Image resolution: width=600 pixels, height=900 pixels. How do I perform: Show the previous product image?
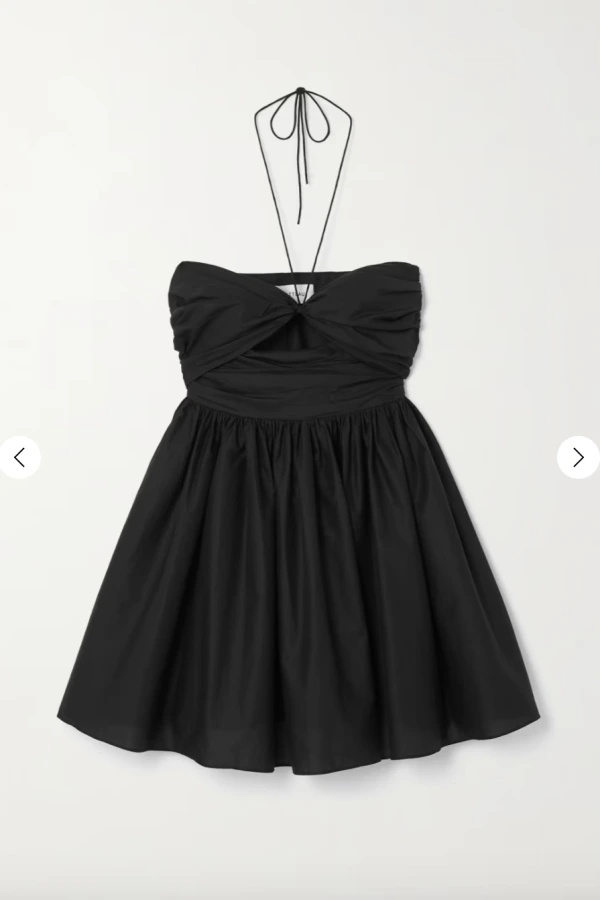point(20,458)
